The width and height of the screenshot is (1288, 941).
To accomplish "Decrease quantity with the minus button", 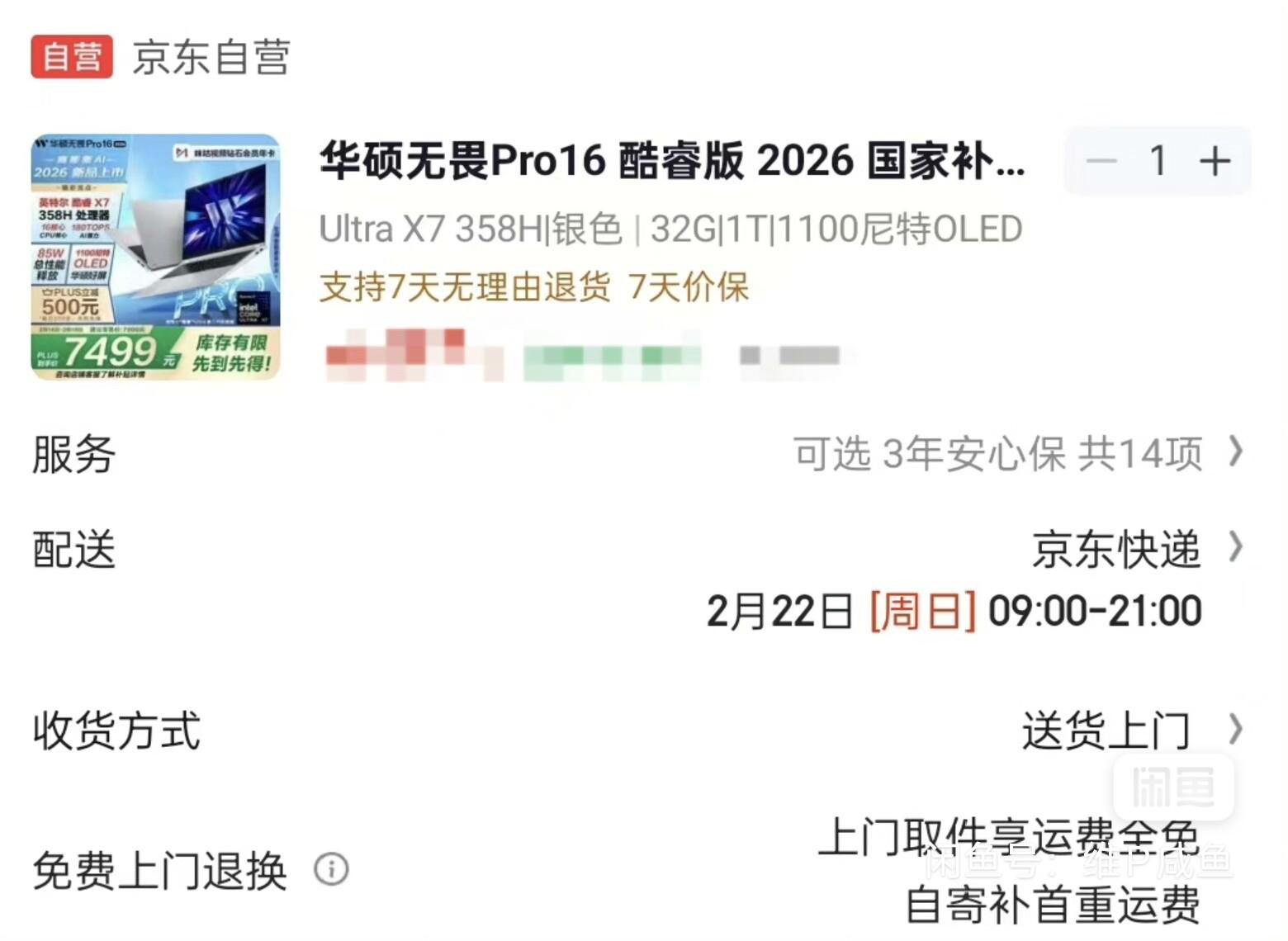I will pyautogui.click(x=1101, y=161).
